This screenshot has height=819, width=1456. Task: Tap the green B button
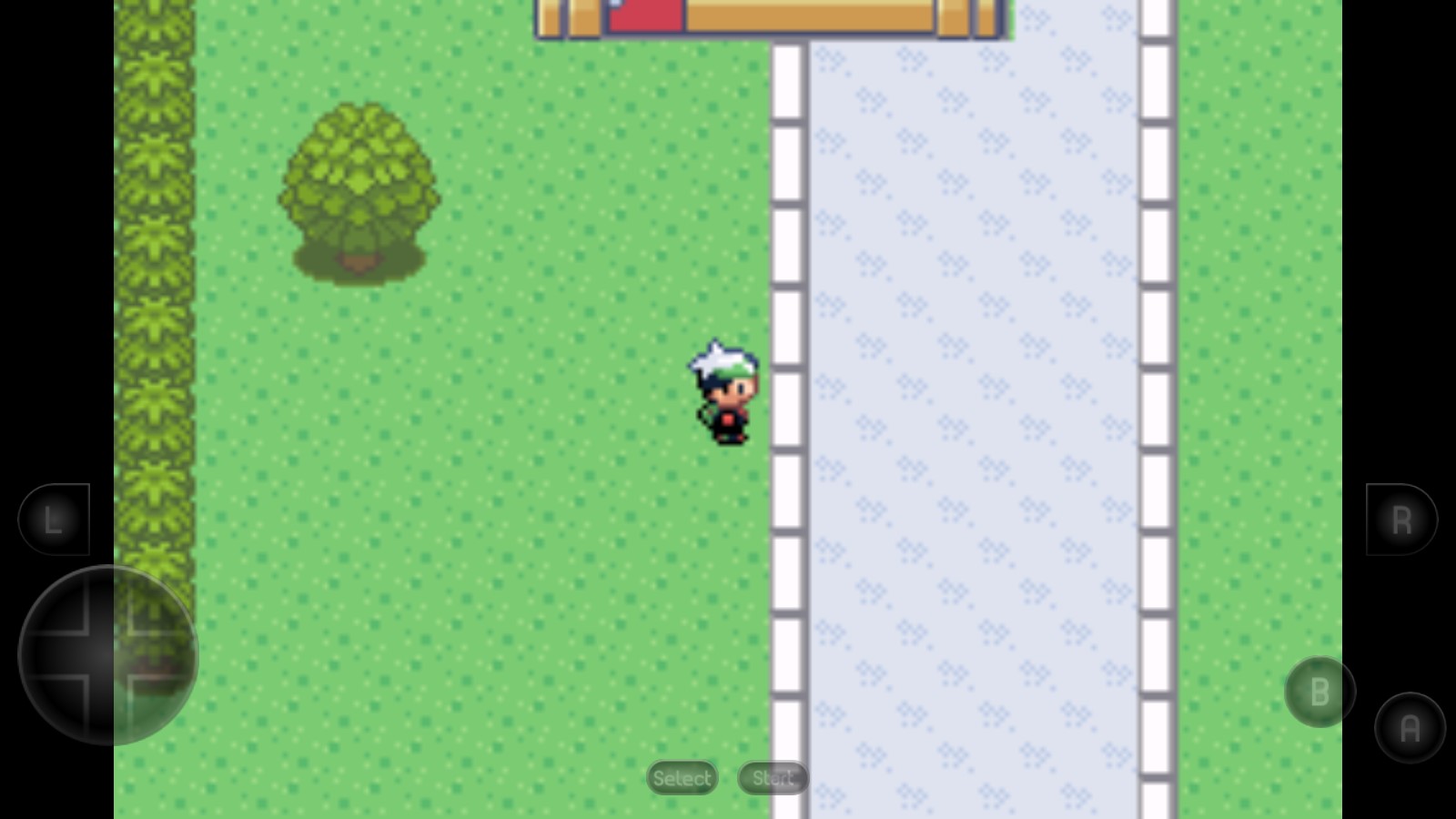pyautogui.click(x=1319, y=692)
